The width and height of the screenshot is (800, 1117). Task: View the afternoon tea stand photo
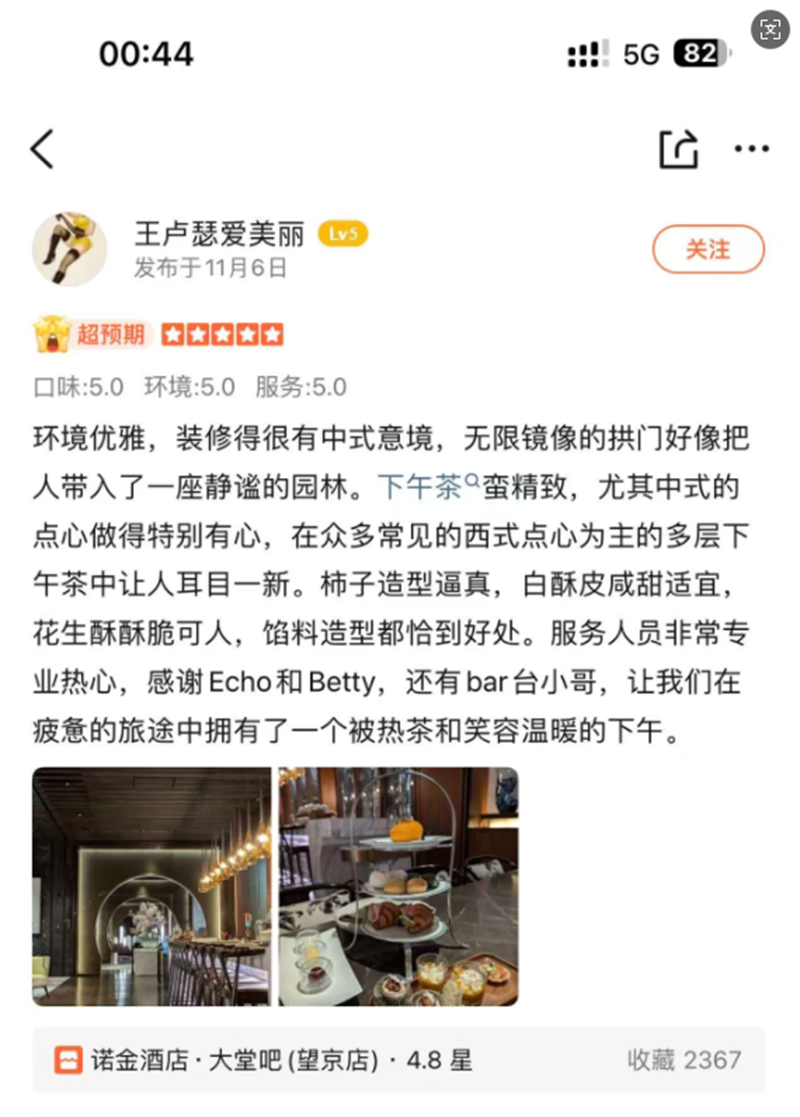[398, 886]
